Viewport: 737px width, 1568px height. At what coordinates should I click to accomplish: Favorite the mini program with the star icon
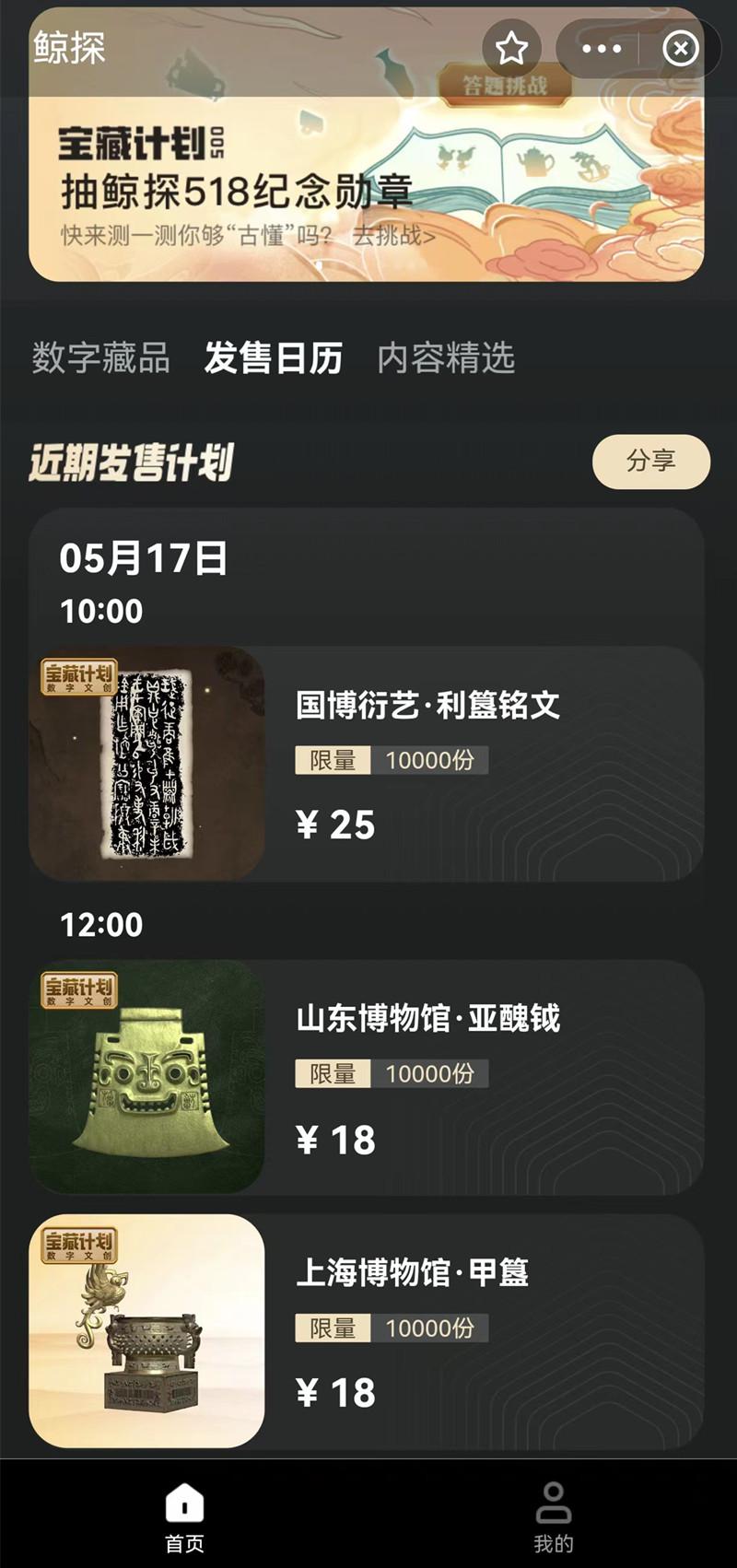click(x=511, y=49)
